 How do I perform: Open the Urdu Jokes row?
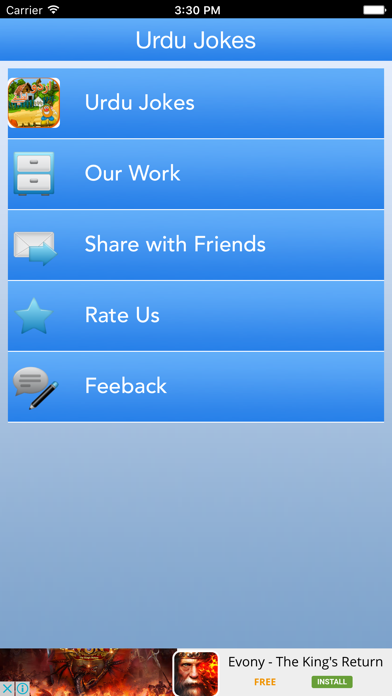pos(196,103)
